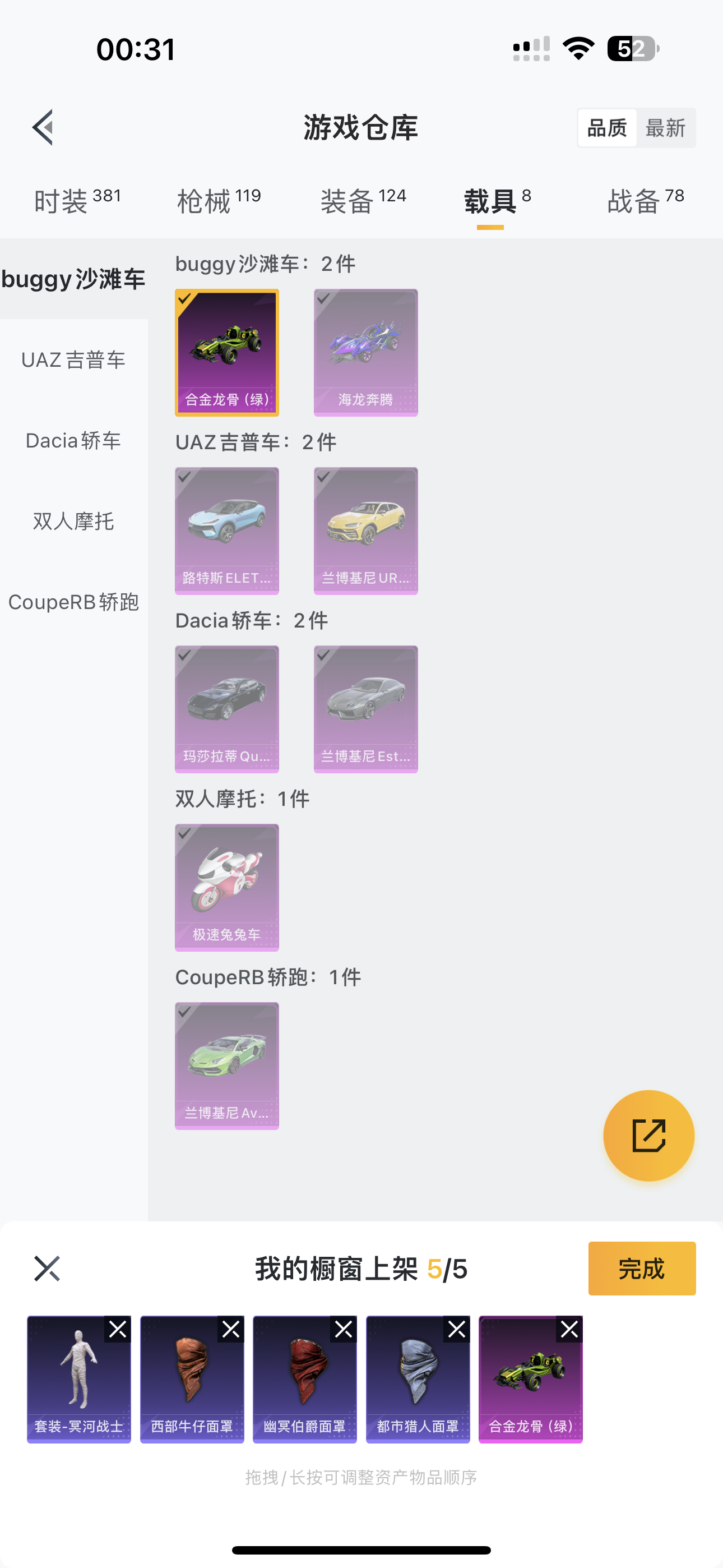Select the 海龙奔腾 buggy card

365,352
